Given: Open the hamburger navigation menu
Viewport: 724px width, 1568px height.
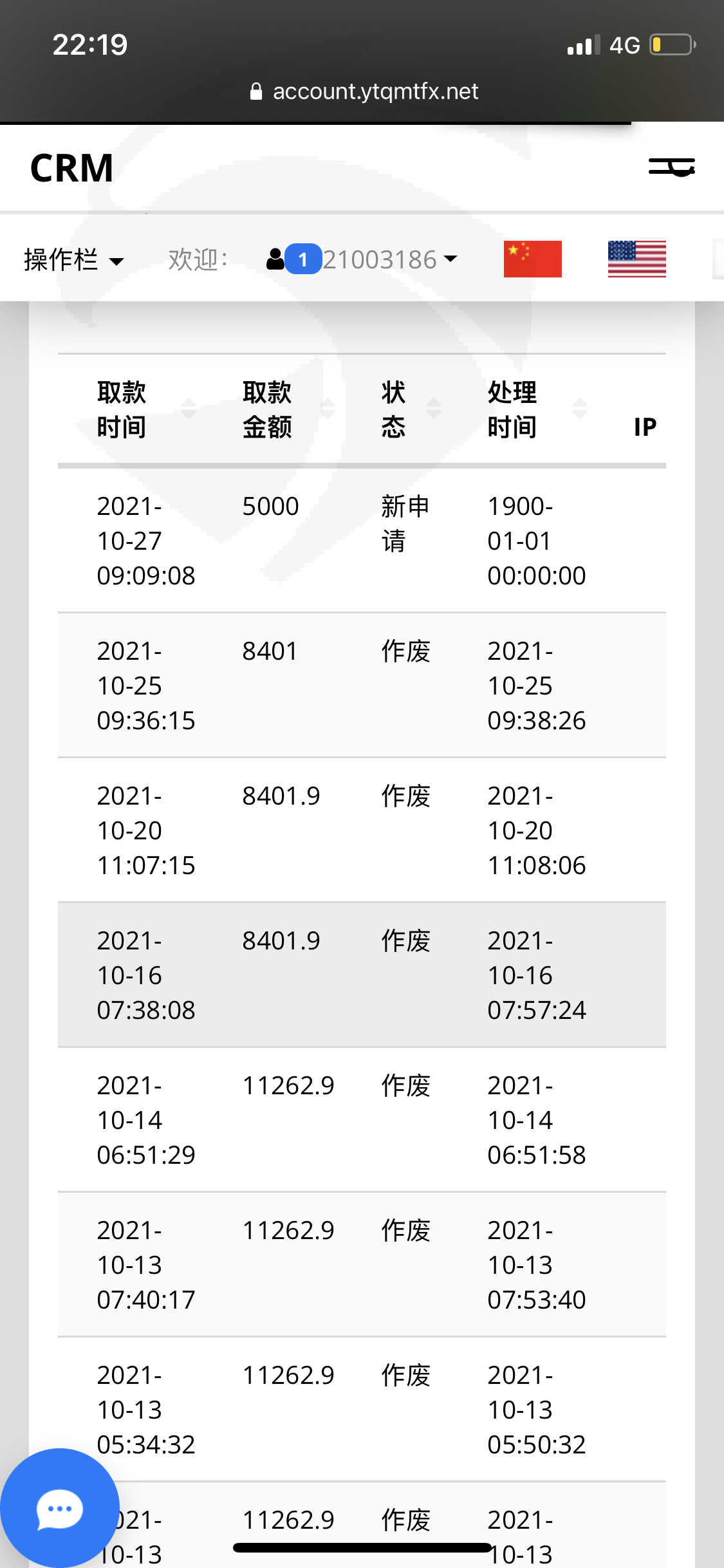Looking at the screenshot, I should click(x=671, y=167).
